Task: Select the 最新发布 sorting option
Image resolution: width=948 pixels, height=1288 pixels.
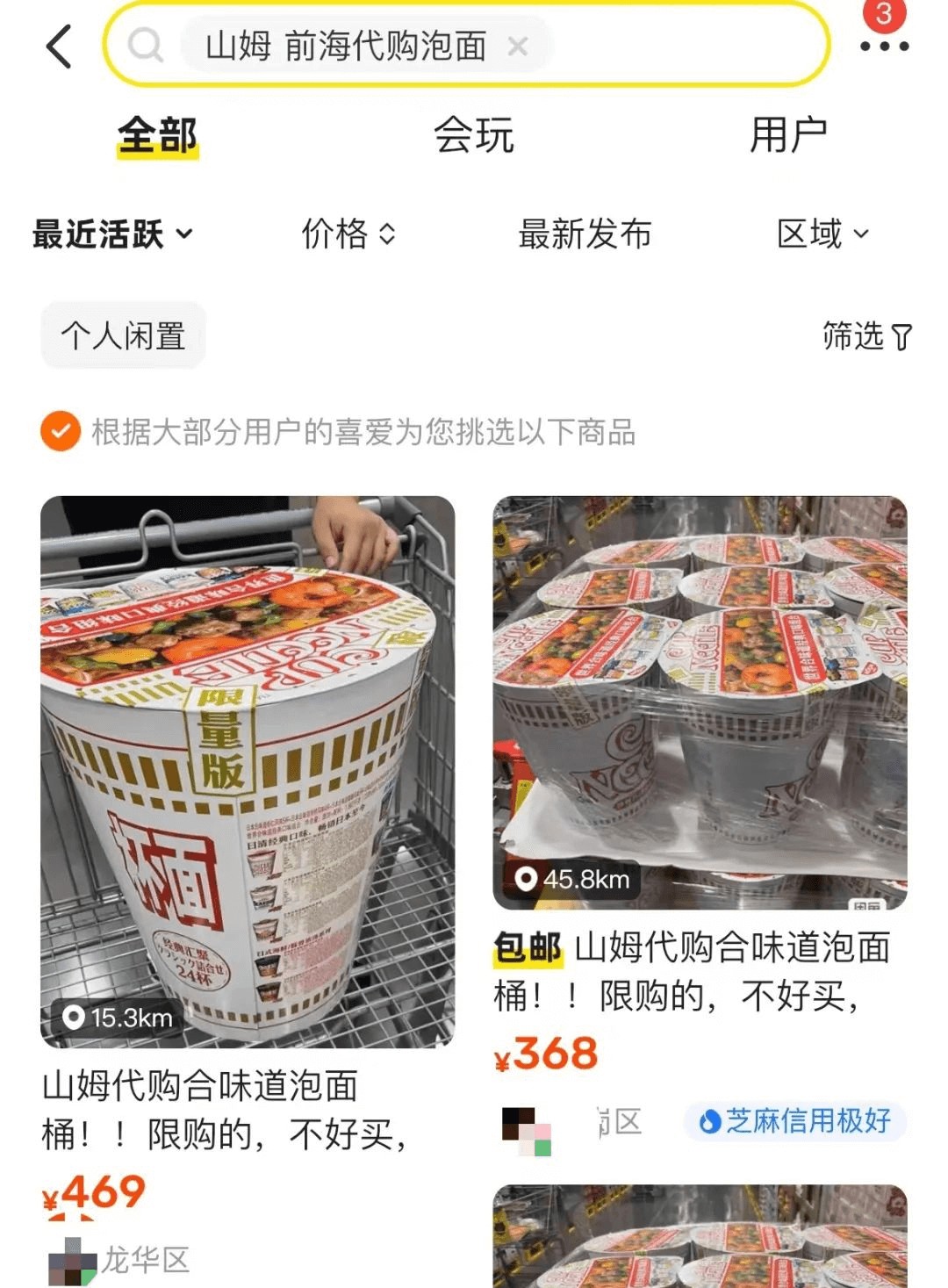Action: [585, 234]
